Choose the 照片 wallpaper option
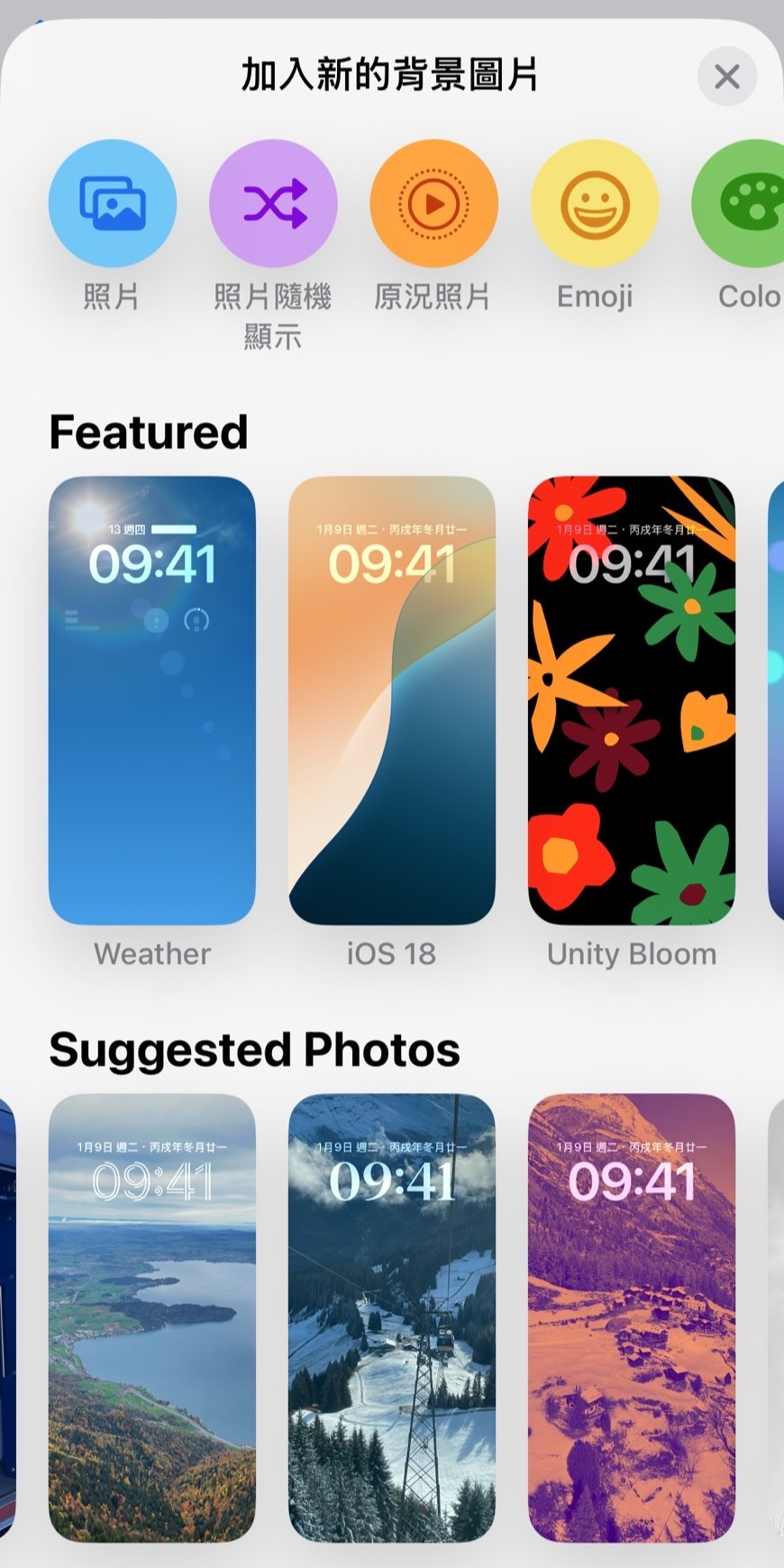The width and height of the screenshot is (784, 1568). [112, 204]
